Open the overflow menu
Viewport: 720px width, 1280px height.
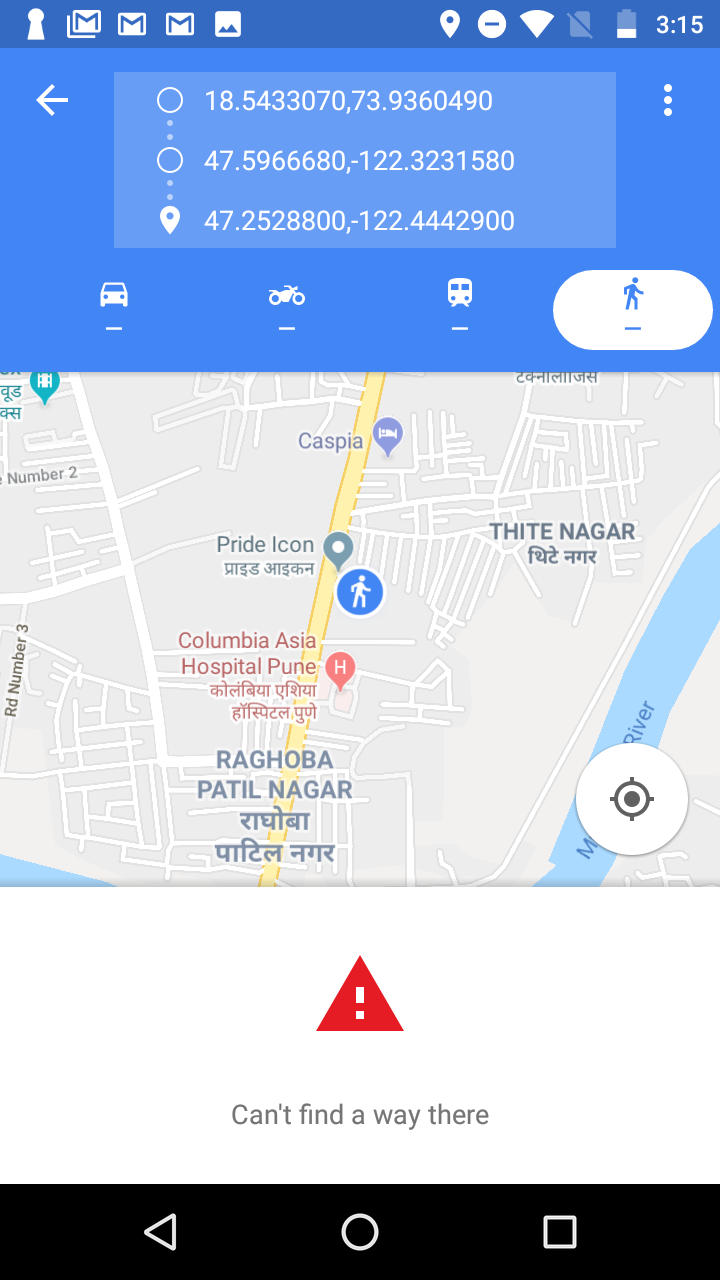point(667,100)
